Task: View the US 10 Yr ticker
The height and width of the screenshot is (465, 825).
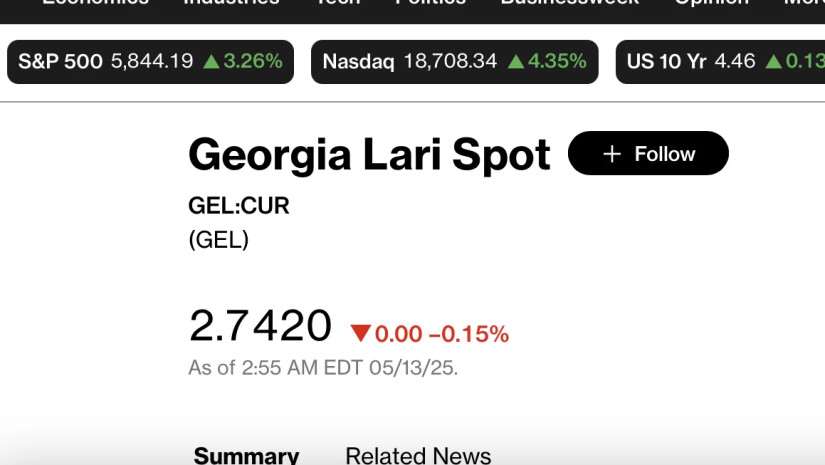Action: (x=720, y=62)
